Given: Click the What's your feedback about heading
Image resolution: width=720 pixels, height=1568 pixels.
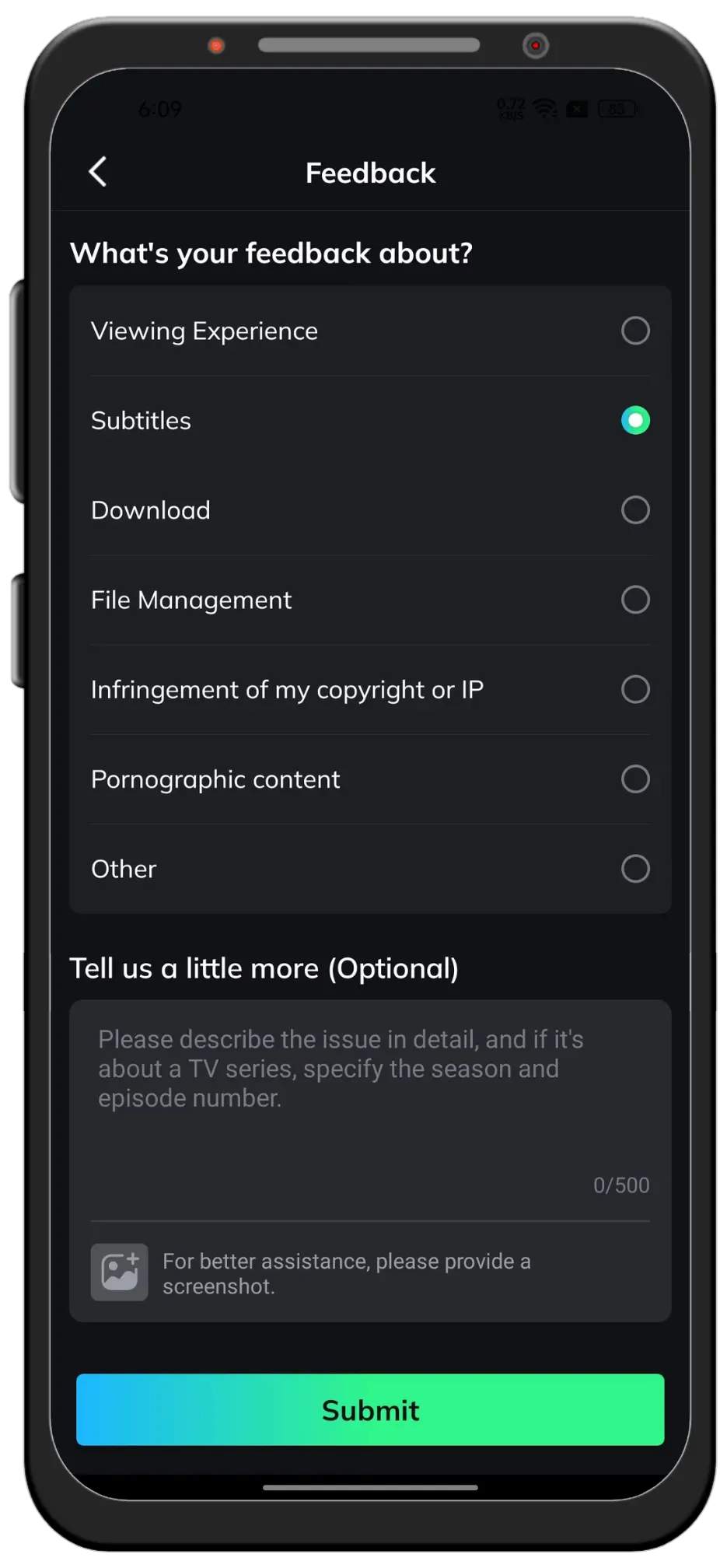Looking at the screenshot, I should (x=272, y=253).
